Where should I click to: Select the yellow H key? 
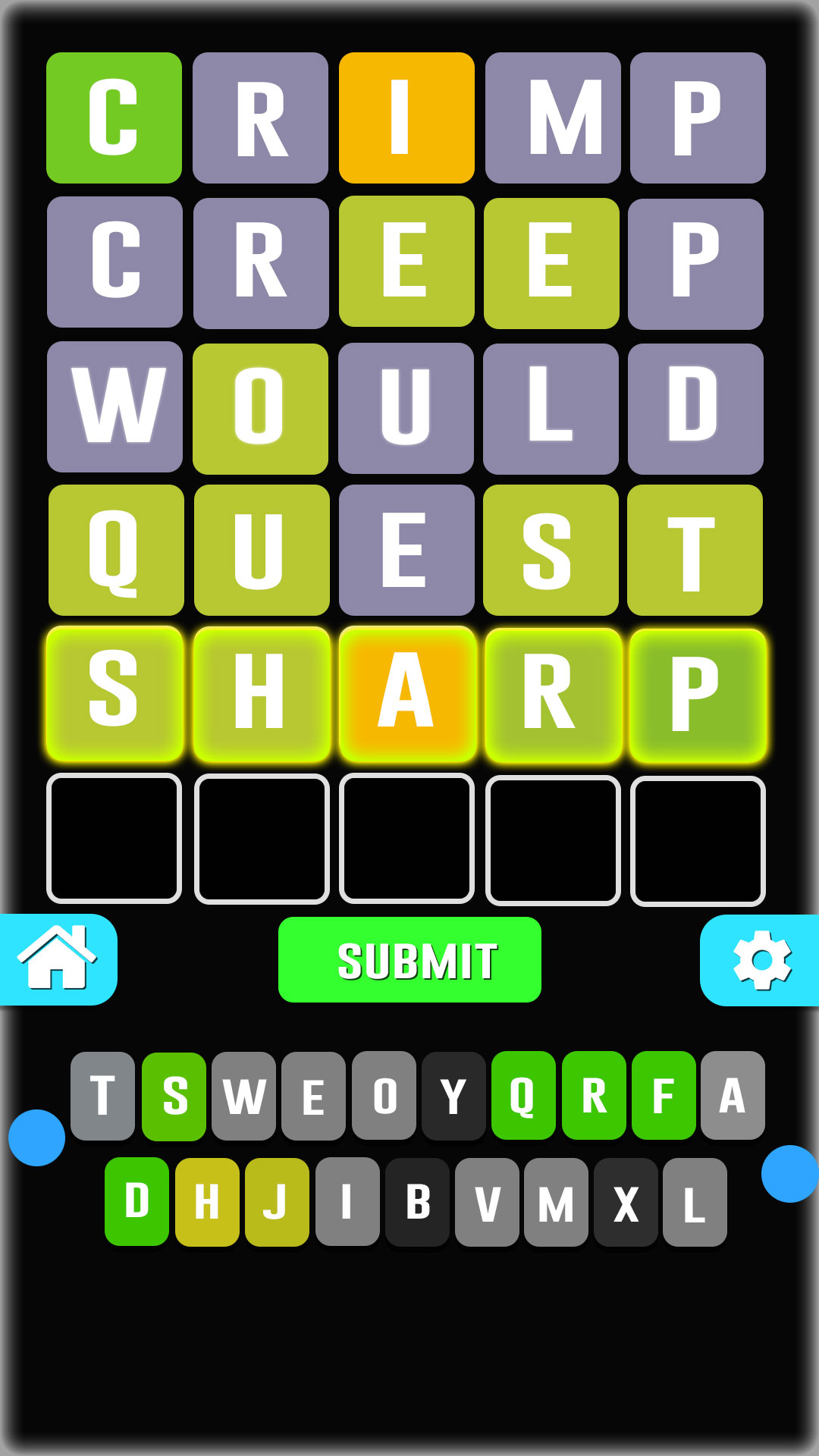coord(207,1202)
